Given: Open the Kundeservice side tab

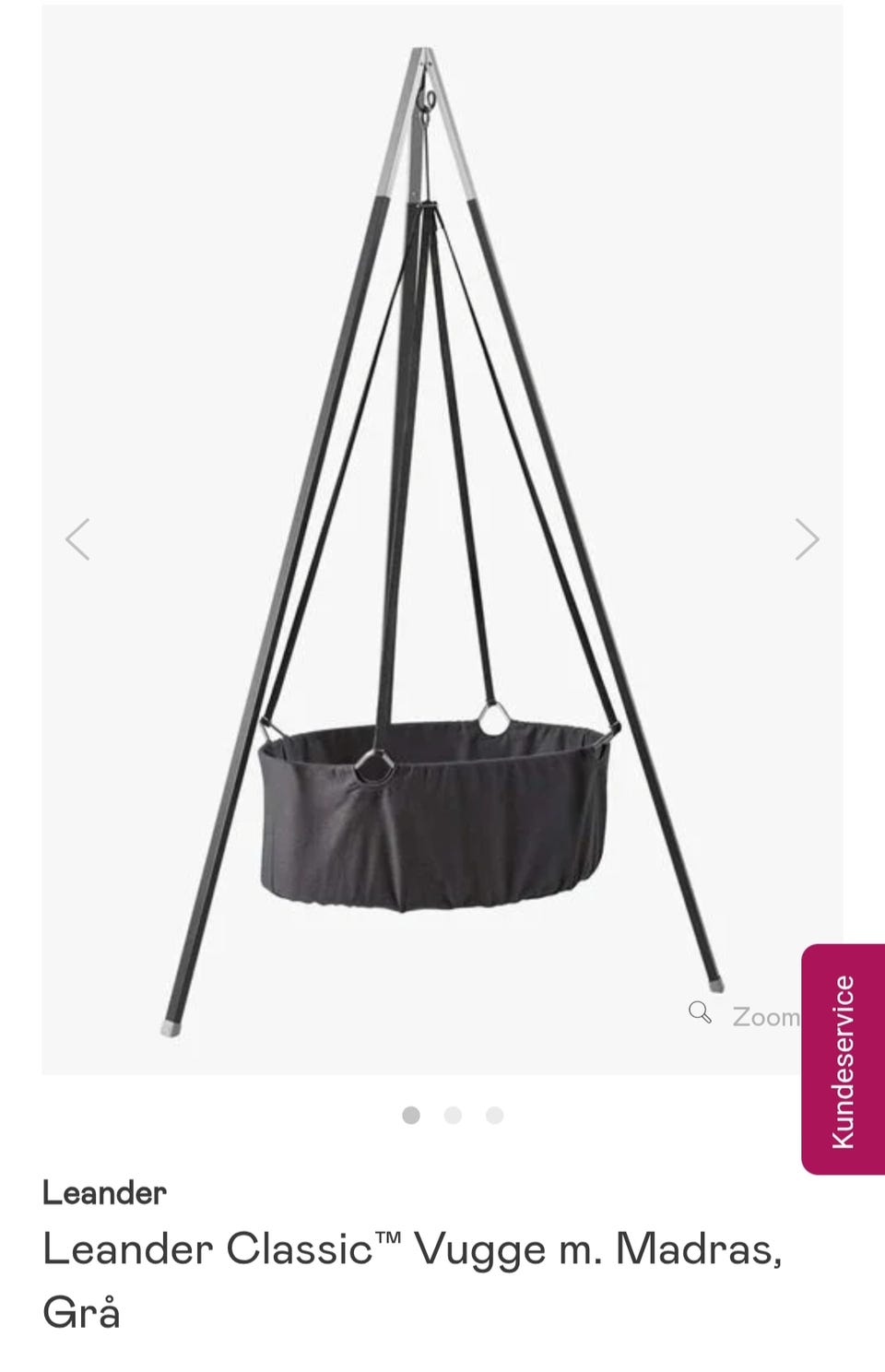Looking at the screenshot, I should point(843,1059).
